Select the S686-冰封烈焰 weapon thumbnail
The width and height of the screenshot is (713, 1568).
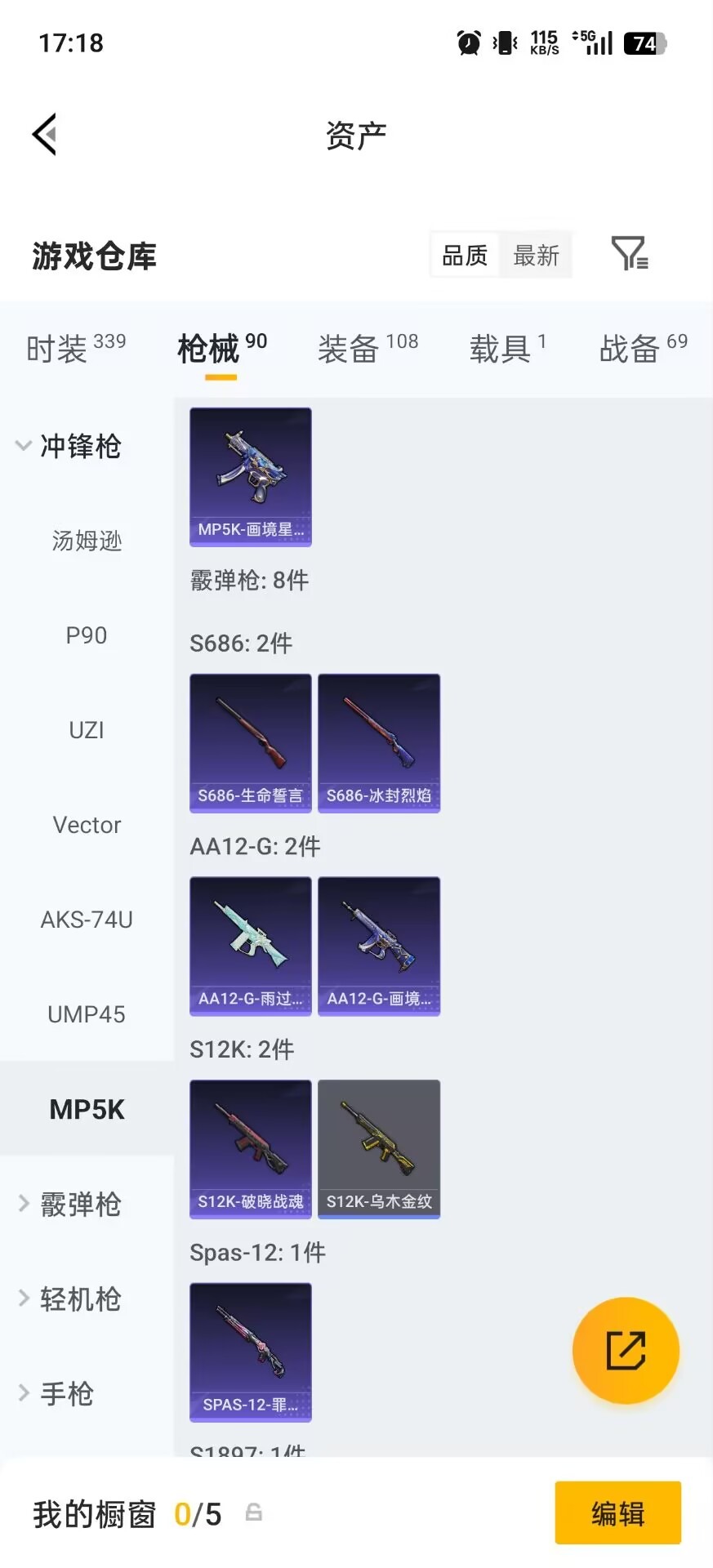click(x=379, y=743)
